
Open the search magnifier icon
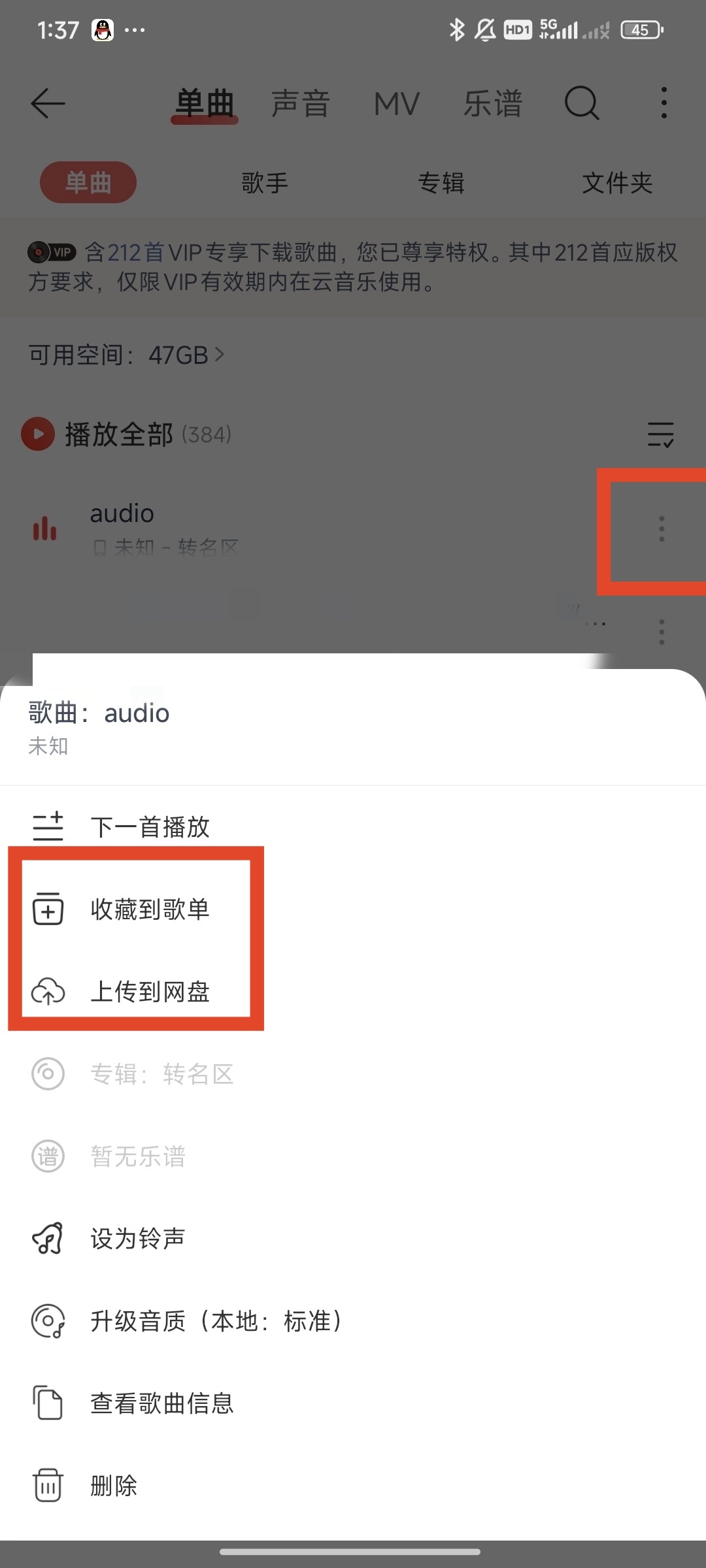(581, 103)
